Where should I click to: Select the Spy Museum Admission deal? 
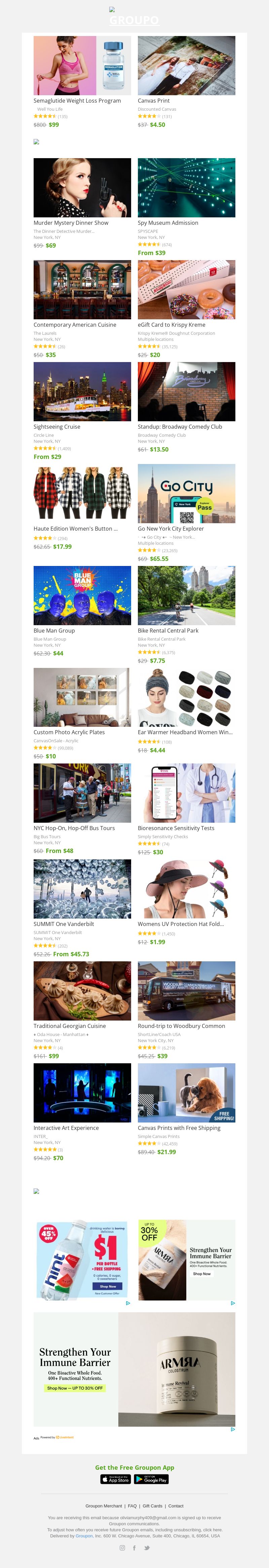186,188
